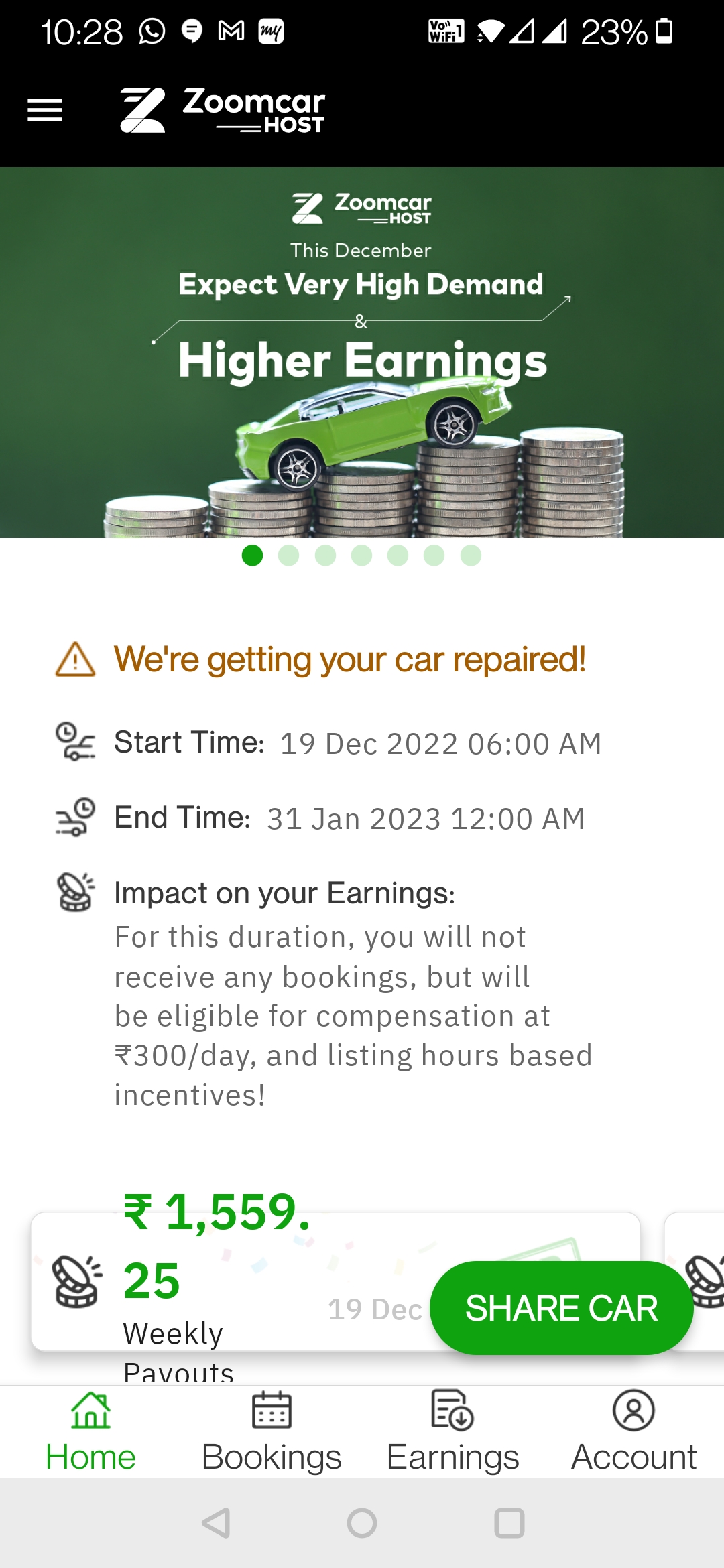724x1568 pixels.
Task: Go to the Earnings tab
Action: coord(452,1431)
